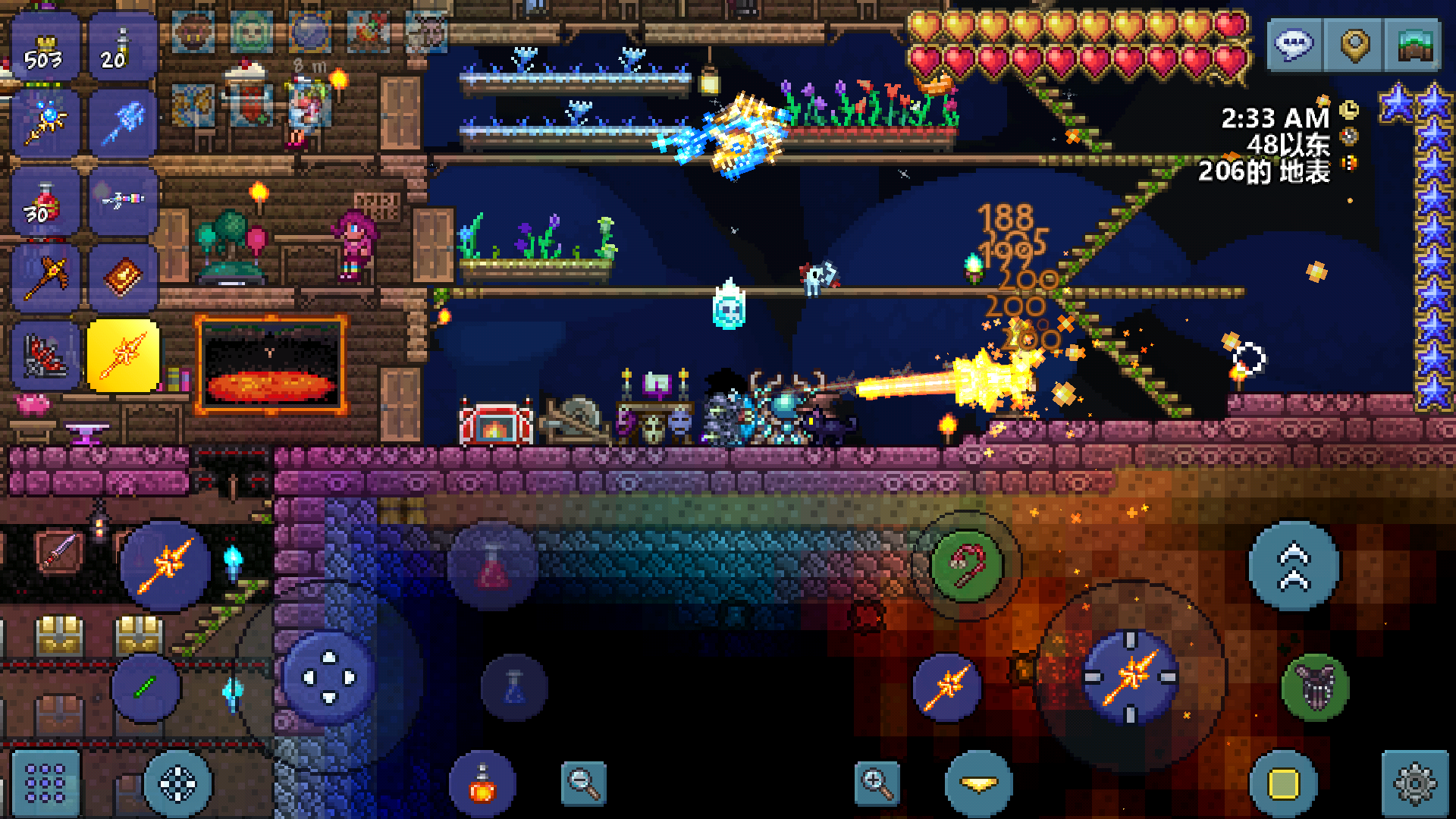Screen dimensions: 1456x819
Task: Use the quick mana blue potion button
Action: pyautogui.click(x=515, y=687)
